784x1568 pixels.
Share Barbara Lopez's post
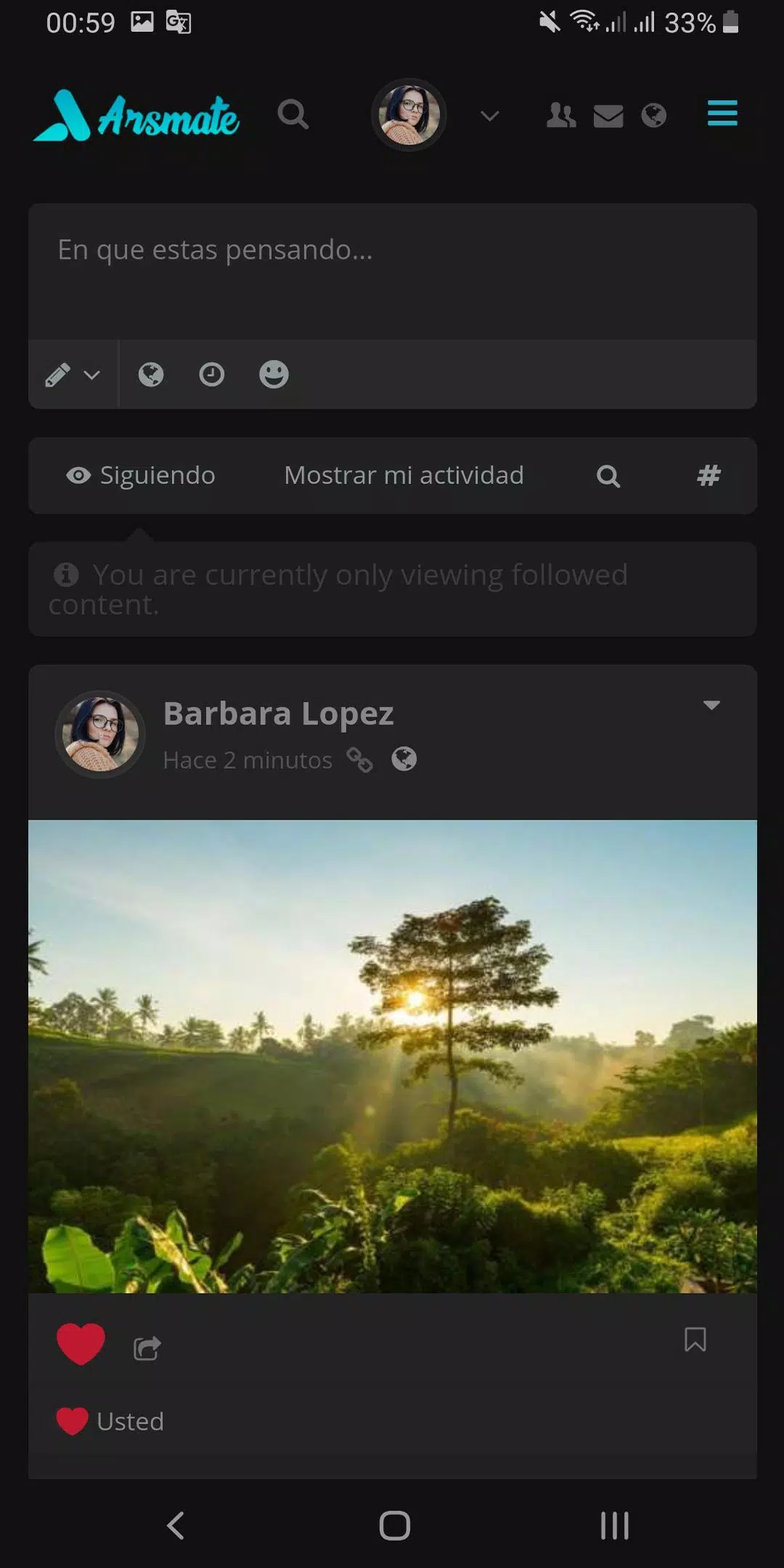click(x=147, y=1348)
